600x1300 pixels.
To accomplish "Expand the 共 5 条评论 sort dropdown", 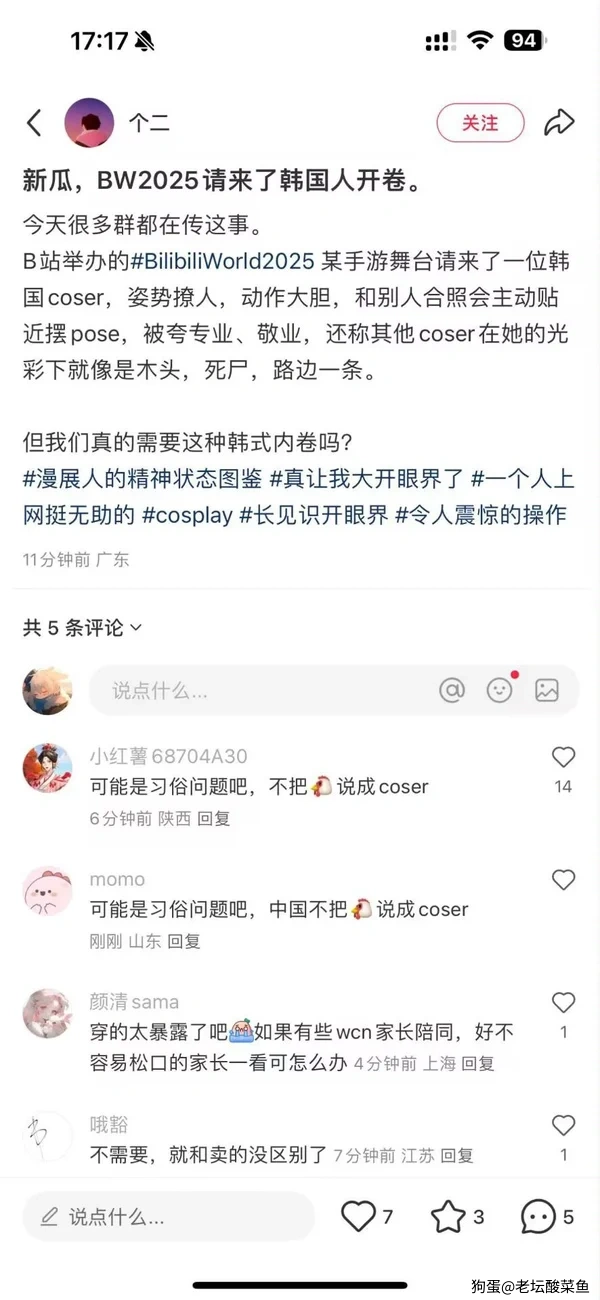I will (x=83, y=628).
